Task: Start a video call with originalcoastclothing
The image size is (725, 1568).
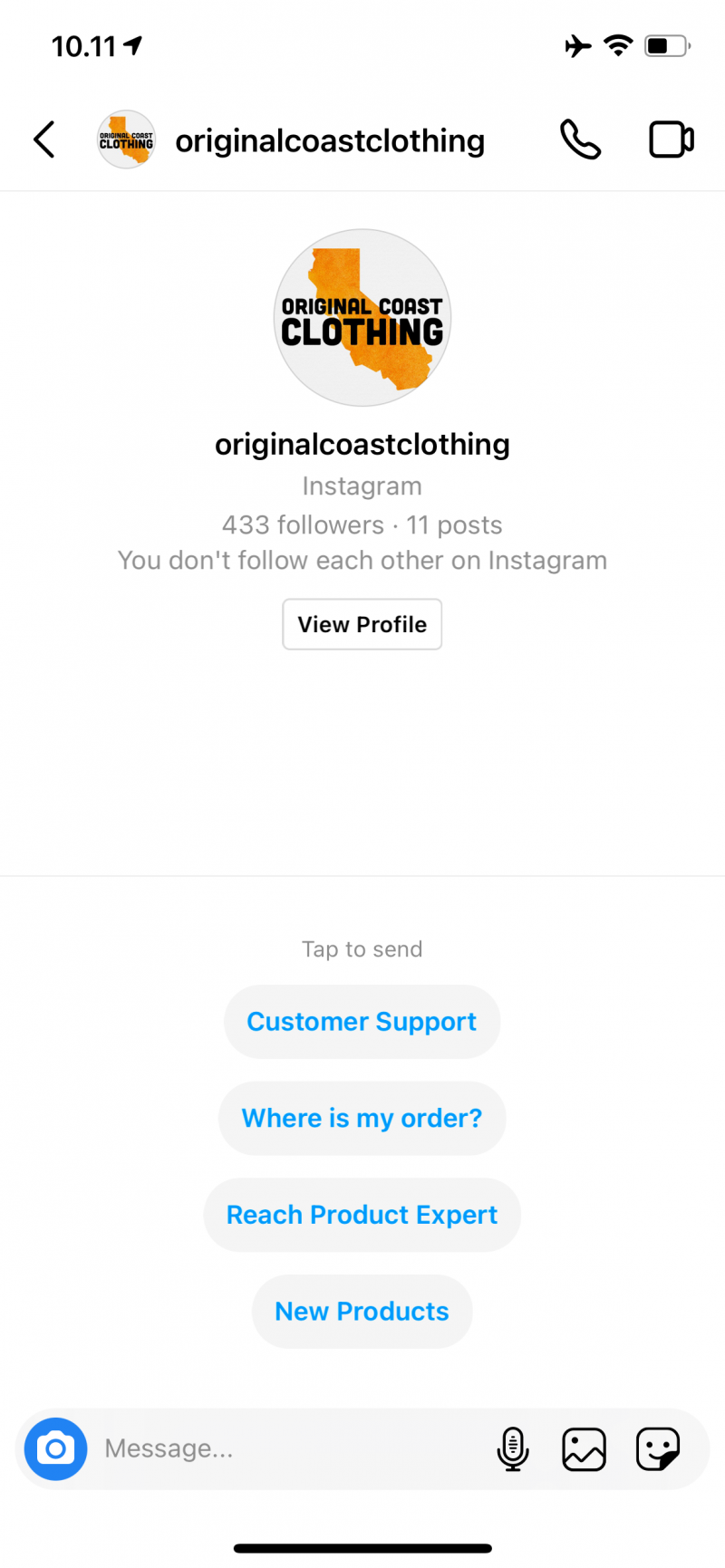Action: [671, 139]
